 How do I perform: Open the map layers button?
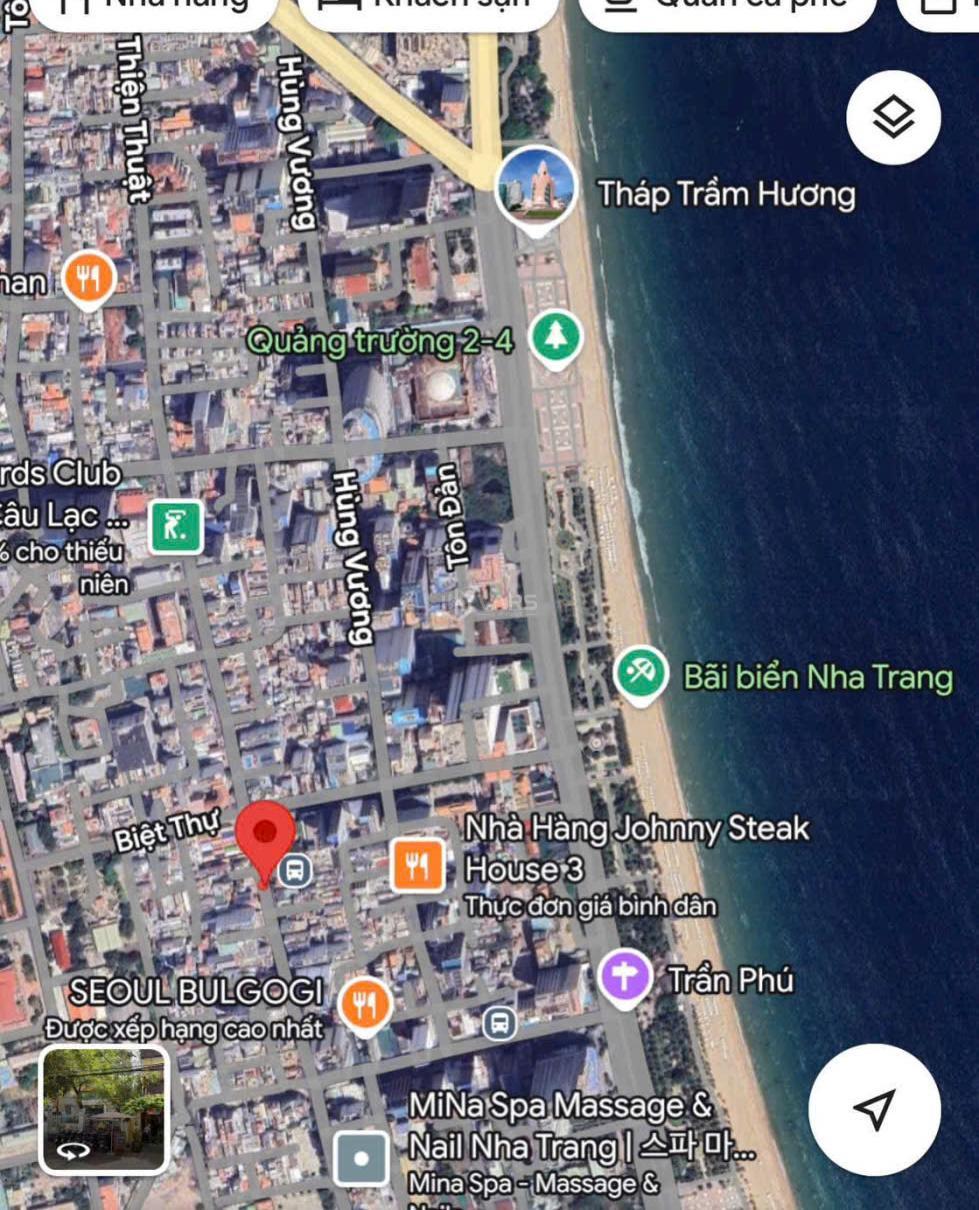click(x=893, y=118)
